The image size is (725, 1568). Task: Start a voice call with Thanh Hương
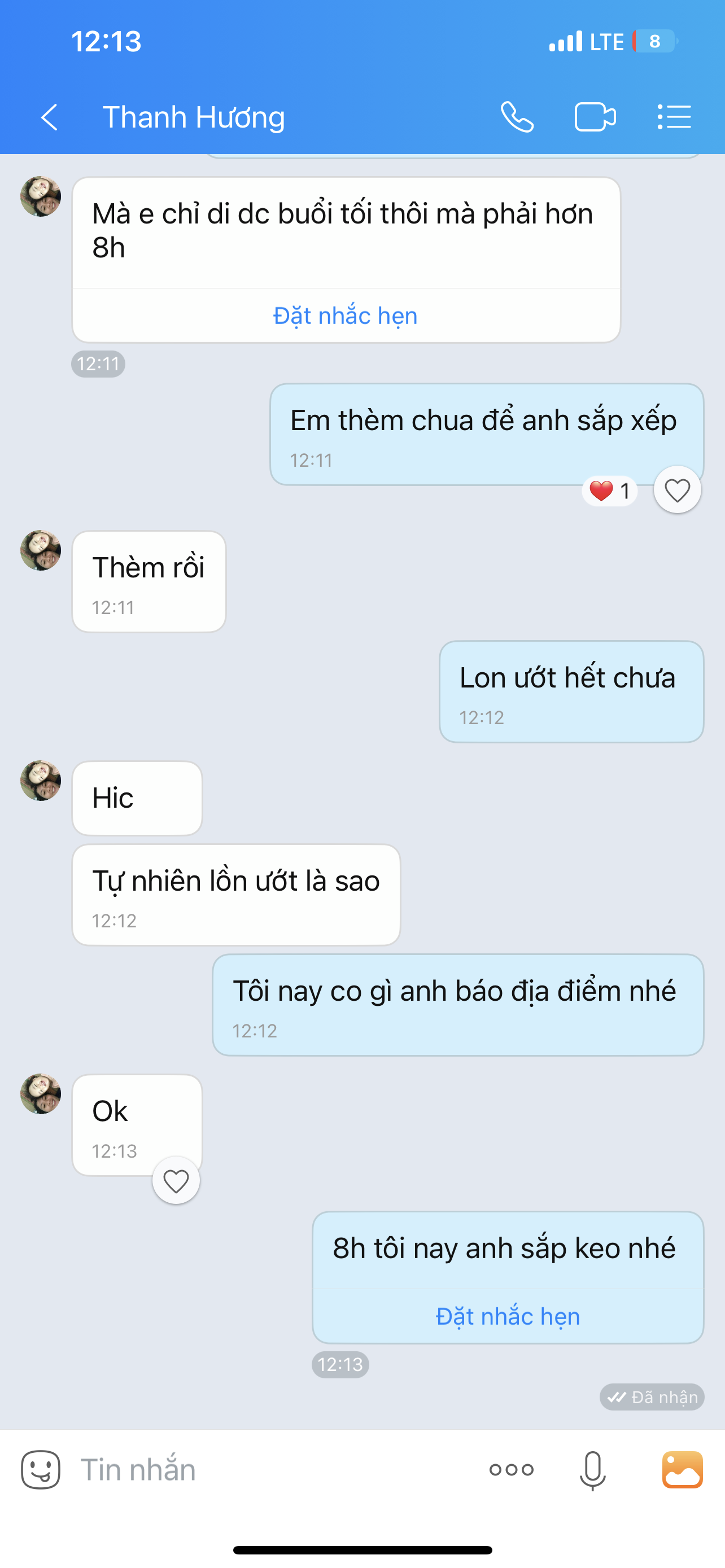click(x=517, y=117)
